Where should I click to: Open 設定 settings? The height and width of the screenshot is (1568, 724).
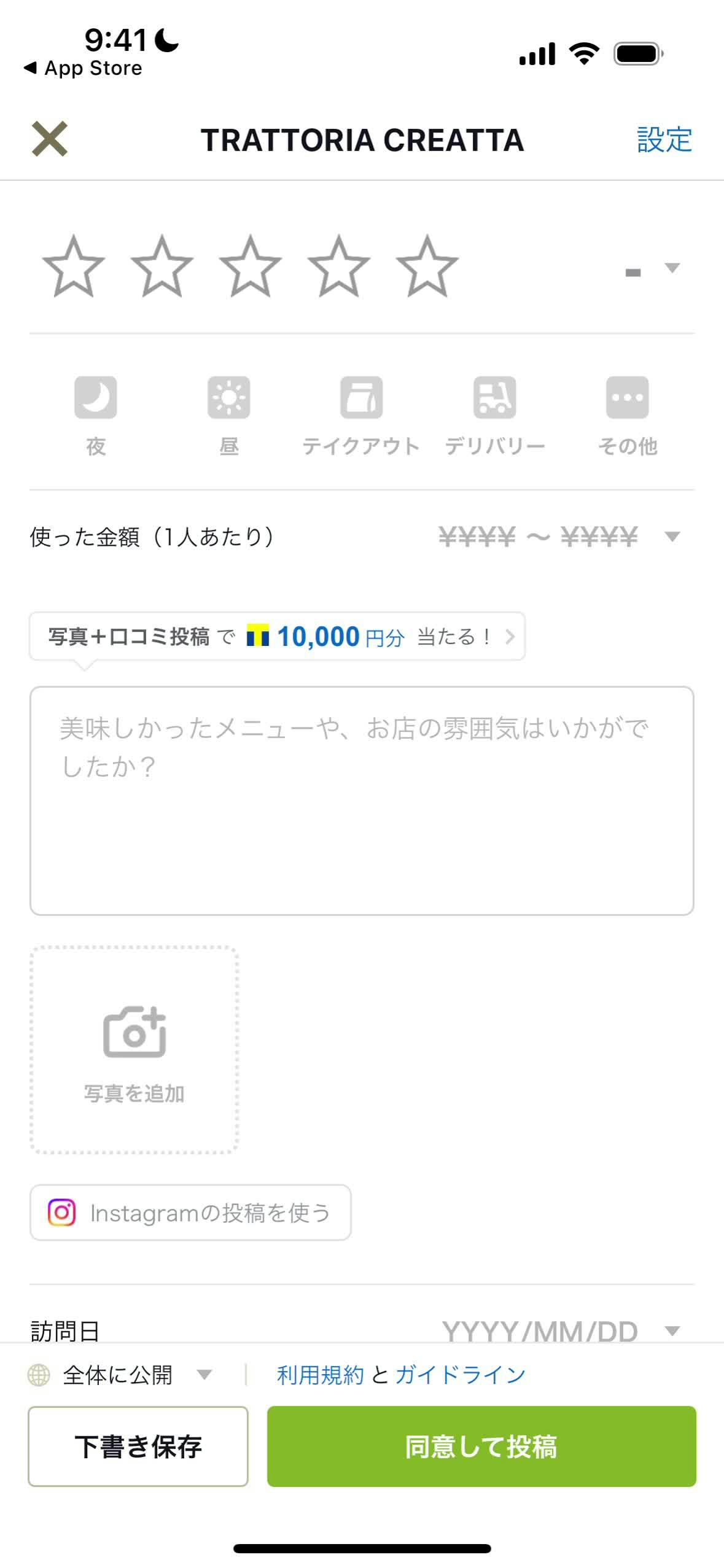[664, 139]
